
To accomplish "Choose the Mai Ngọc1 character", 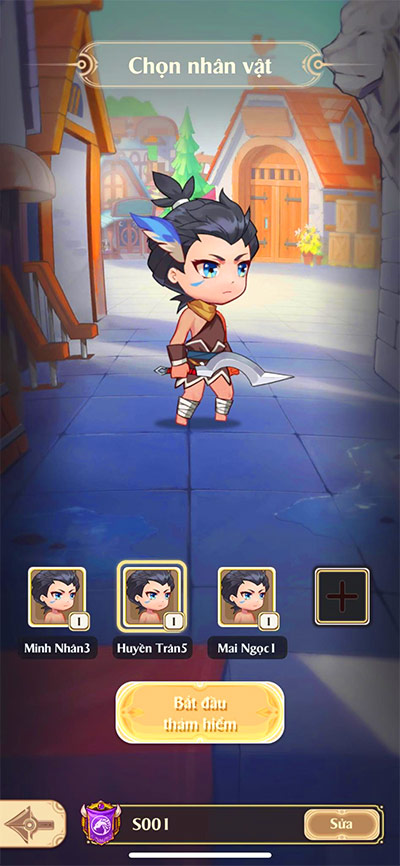I will 246,597.
